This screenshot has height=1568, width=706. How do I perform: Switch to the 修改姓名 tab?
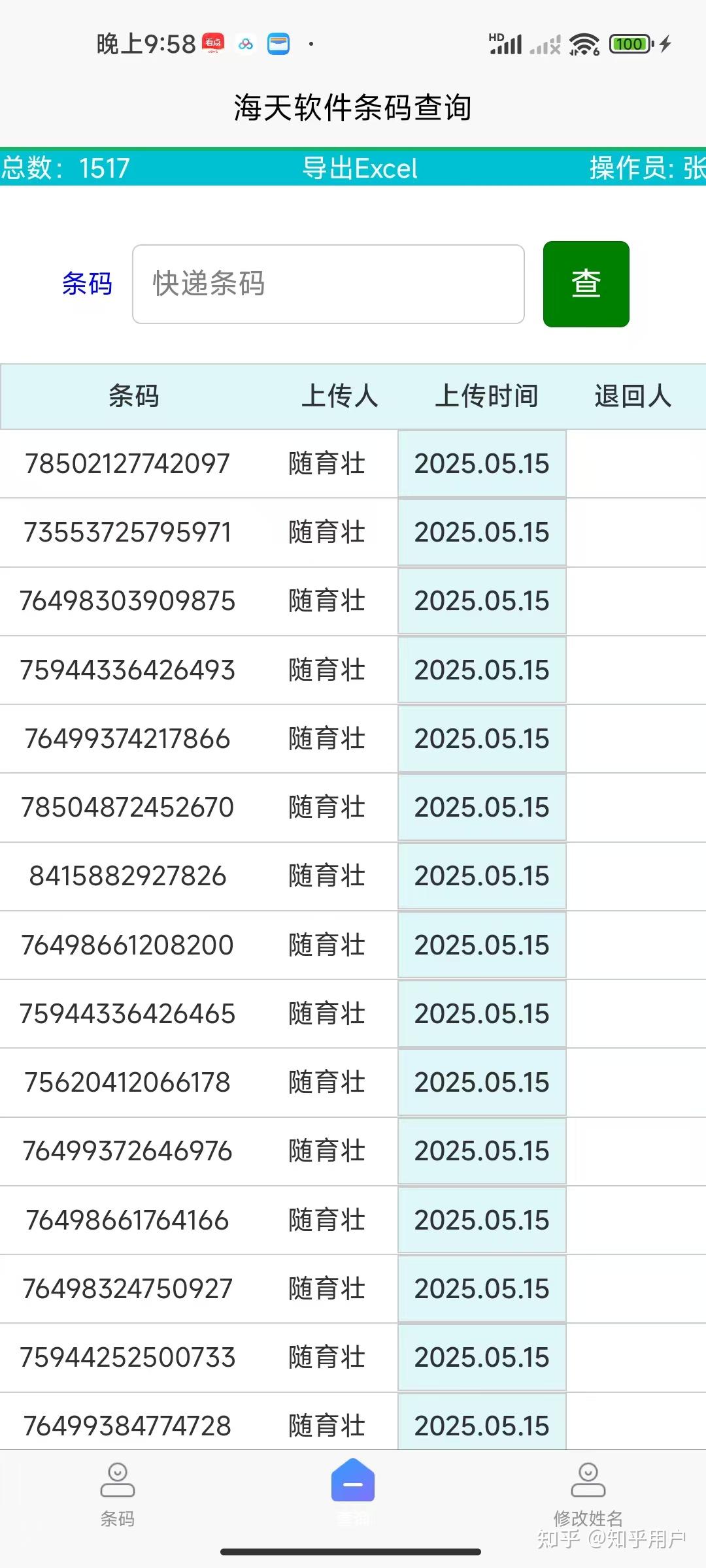(x=588, y=1494)
